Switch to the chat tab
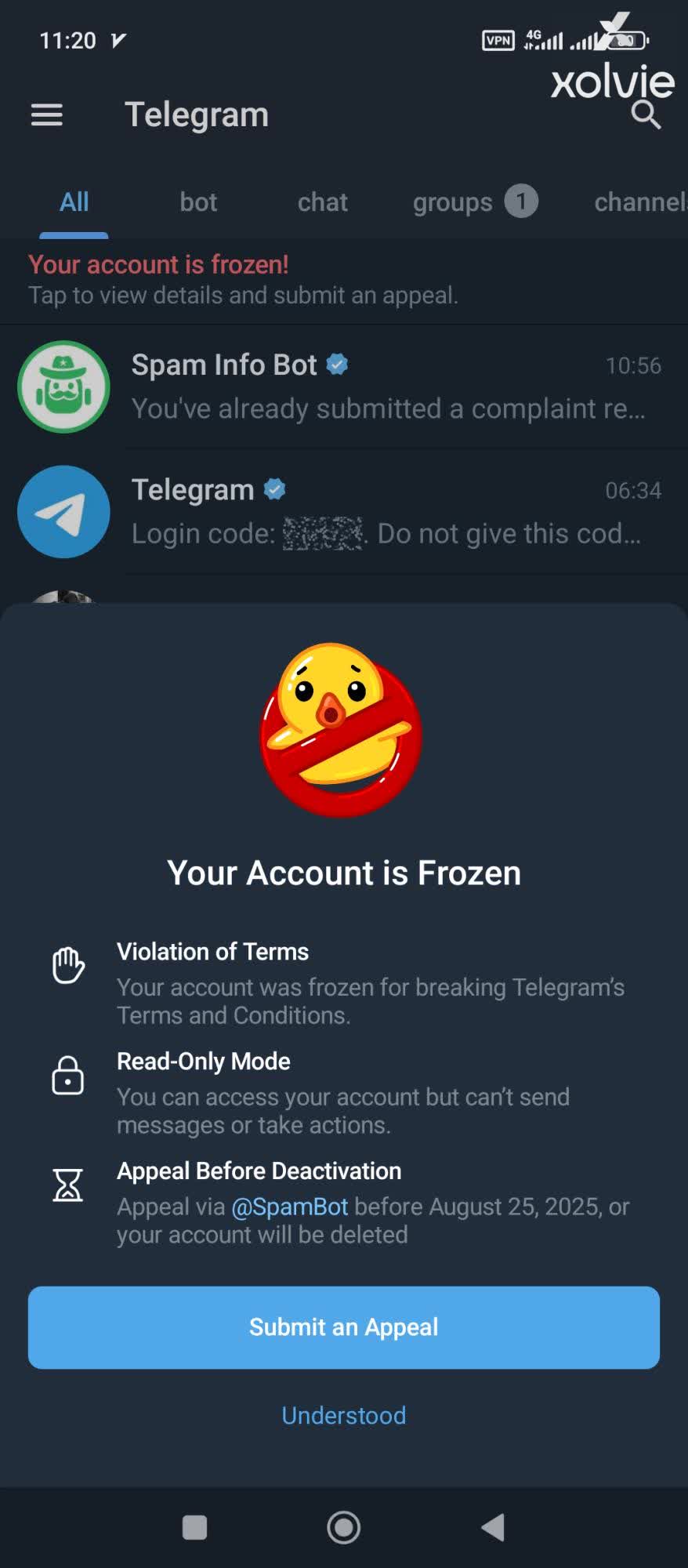This screenshot has width=688, height=1568. tap(322, 202)
